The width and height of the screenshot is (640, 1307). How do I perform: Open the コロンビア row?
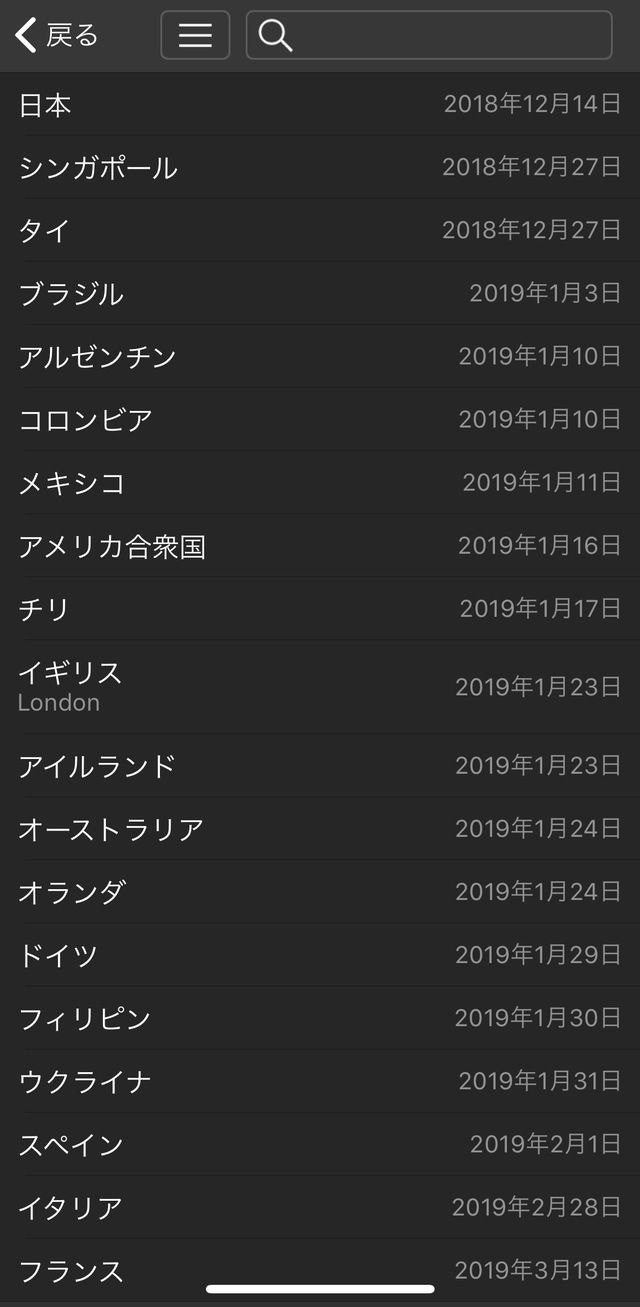(320, 420)
